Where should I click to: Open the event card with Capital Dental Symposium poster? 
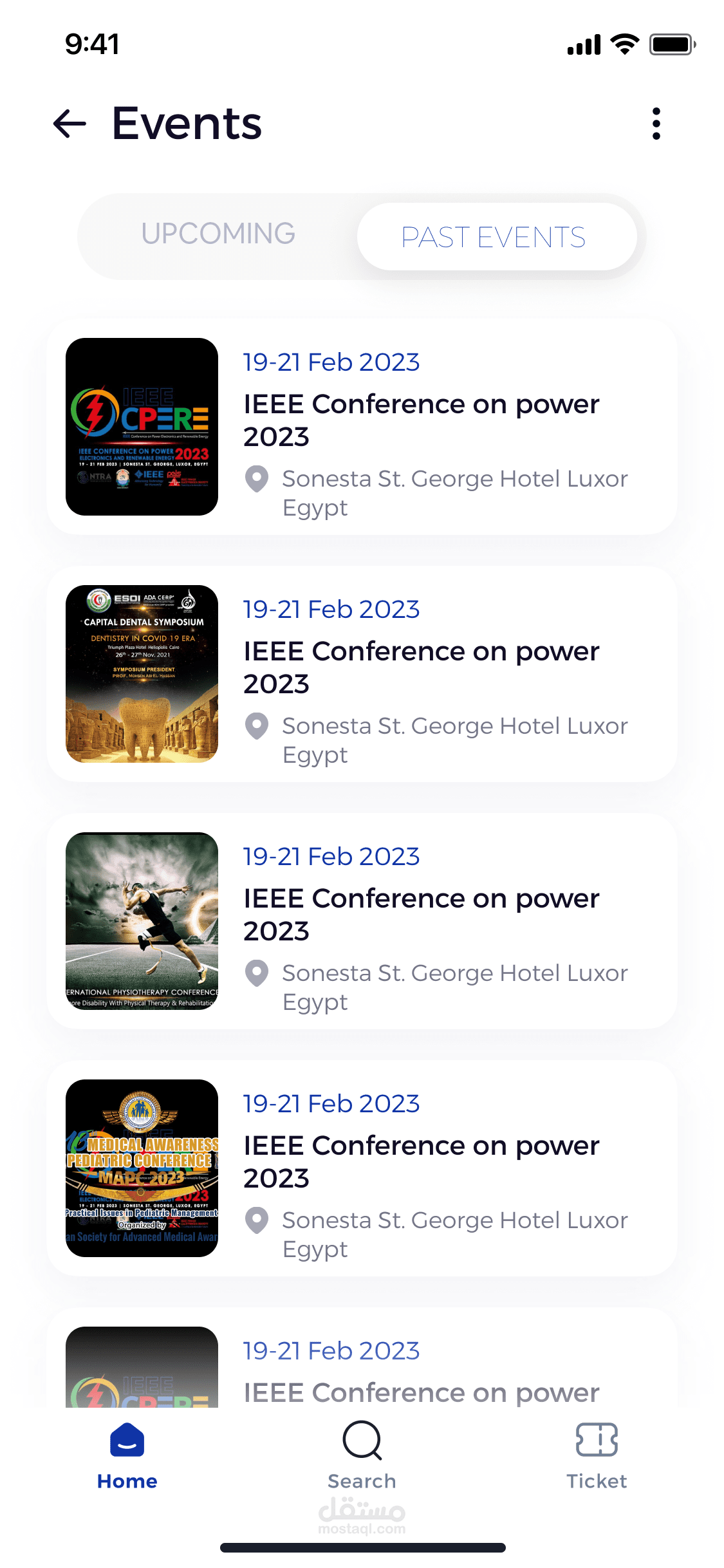(362, 674)
